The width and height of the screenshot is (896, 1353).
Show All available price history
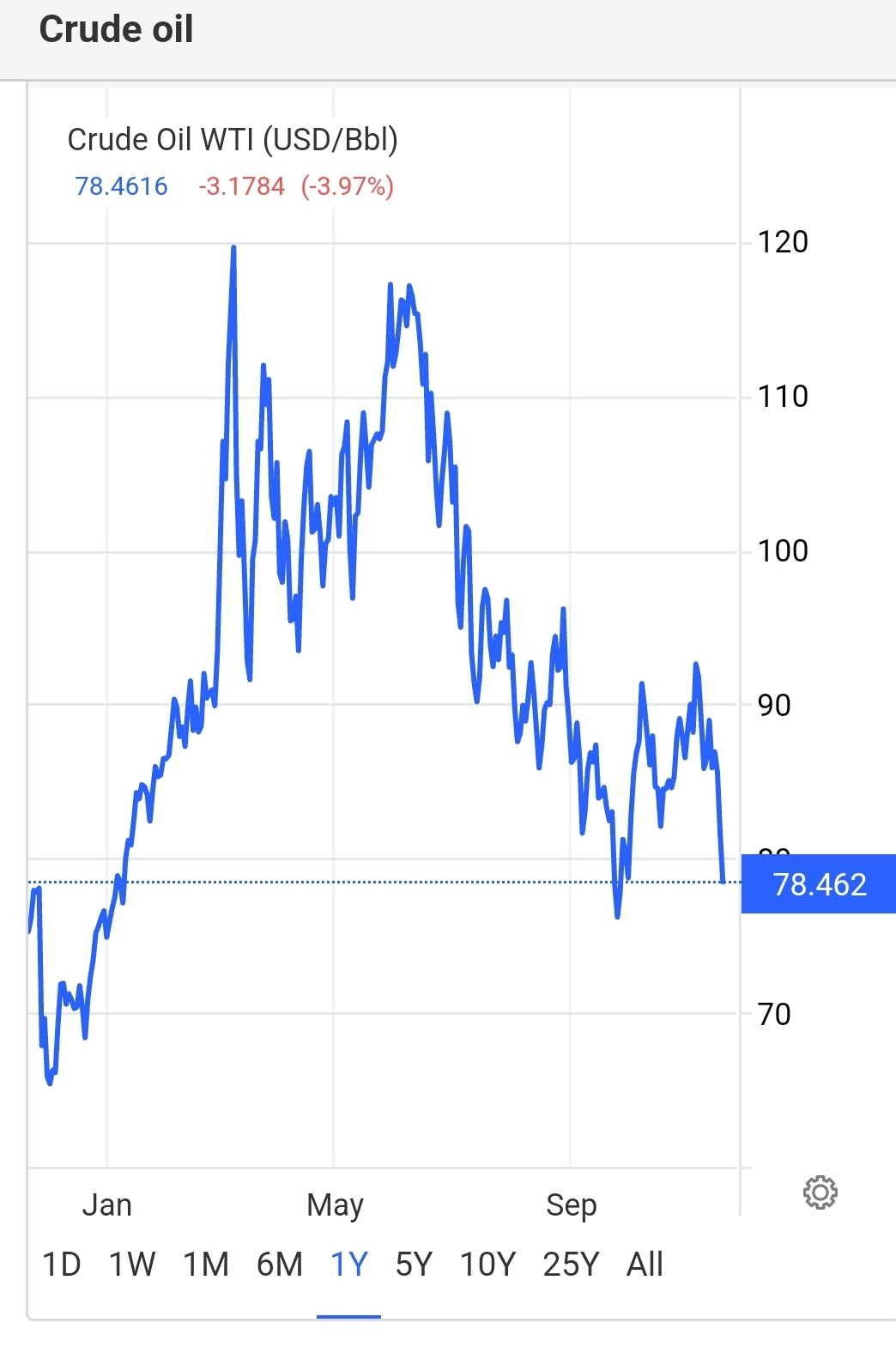645,1265
